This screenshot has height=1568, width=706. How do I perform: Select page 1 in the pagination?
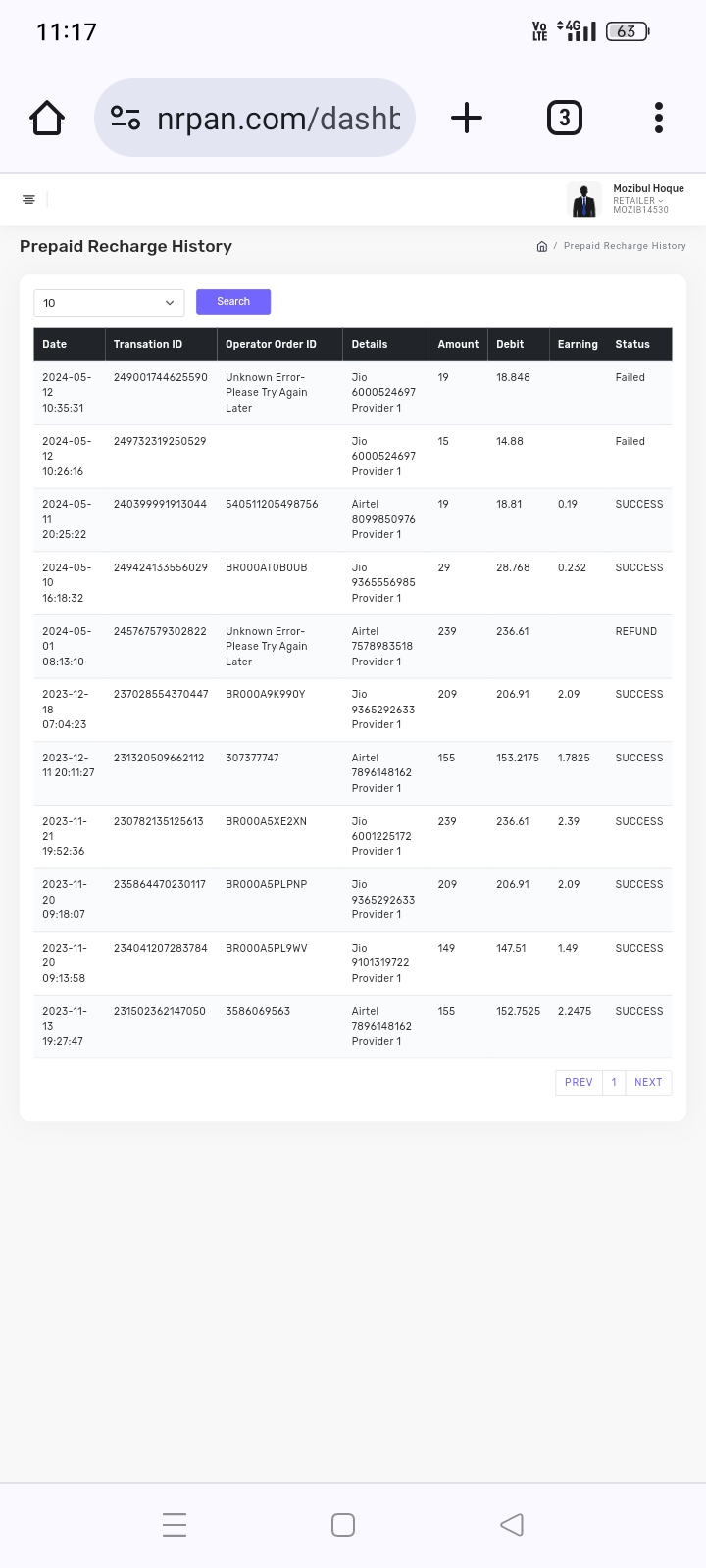coord(614,1082)
